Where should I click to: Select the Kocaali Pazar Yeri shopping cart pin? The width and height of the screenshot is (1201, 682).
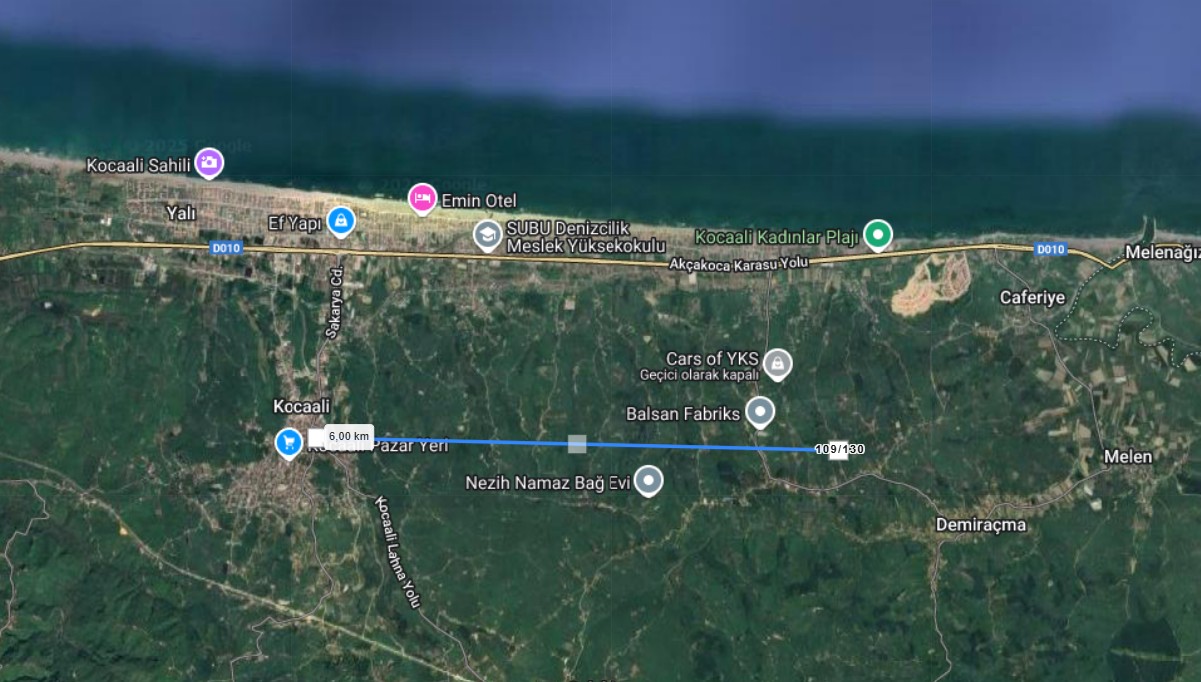point(288,441)
